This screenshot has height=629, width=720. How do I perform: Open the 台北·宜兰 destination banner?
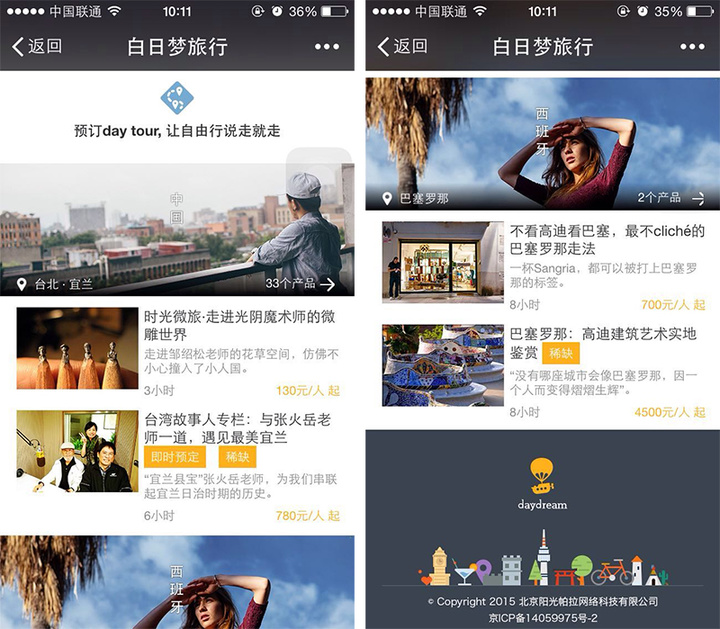pyautogui.click(x=177, y=229)
